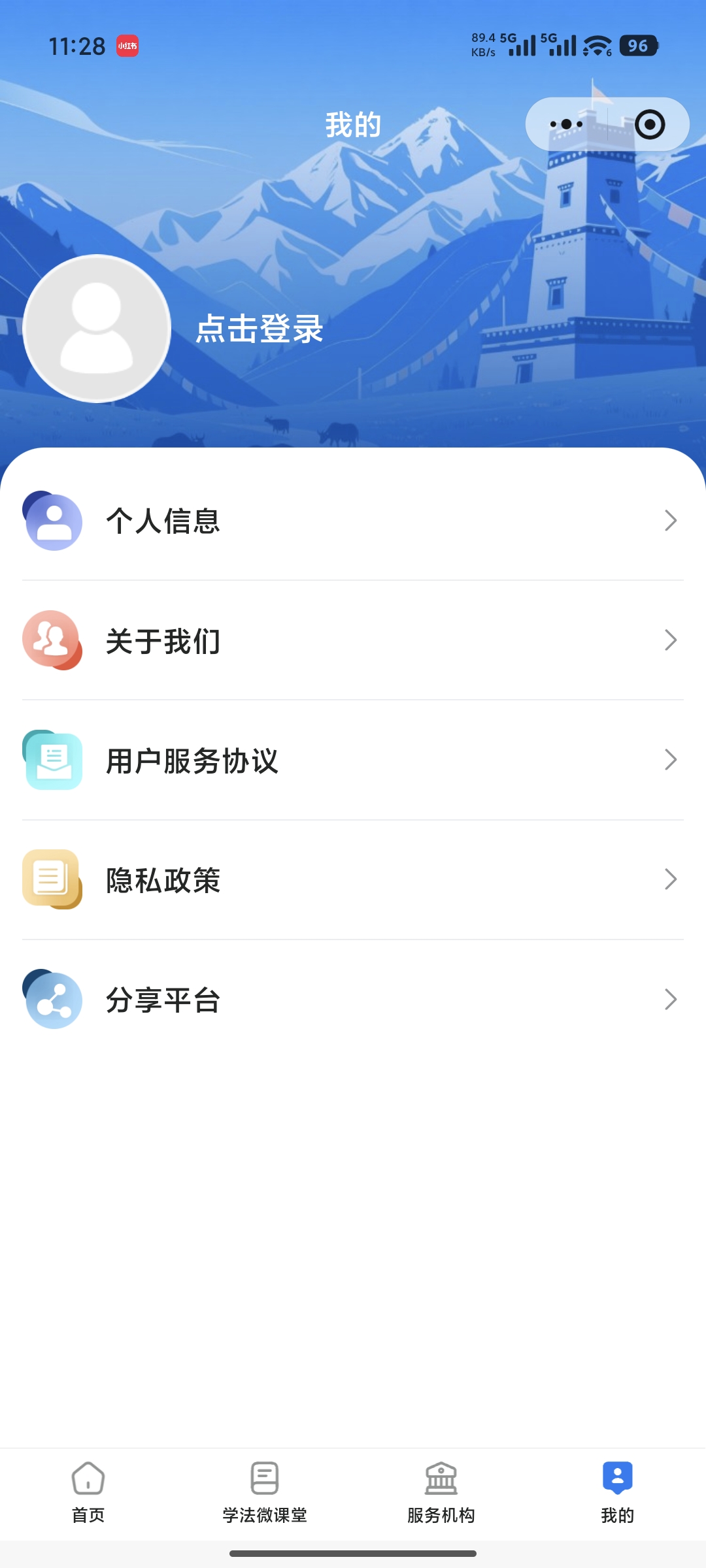Close the mini-program with the circle button
This screenshot has height=1568, width=706.
[650, 124]
